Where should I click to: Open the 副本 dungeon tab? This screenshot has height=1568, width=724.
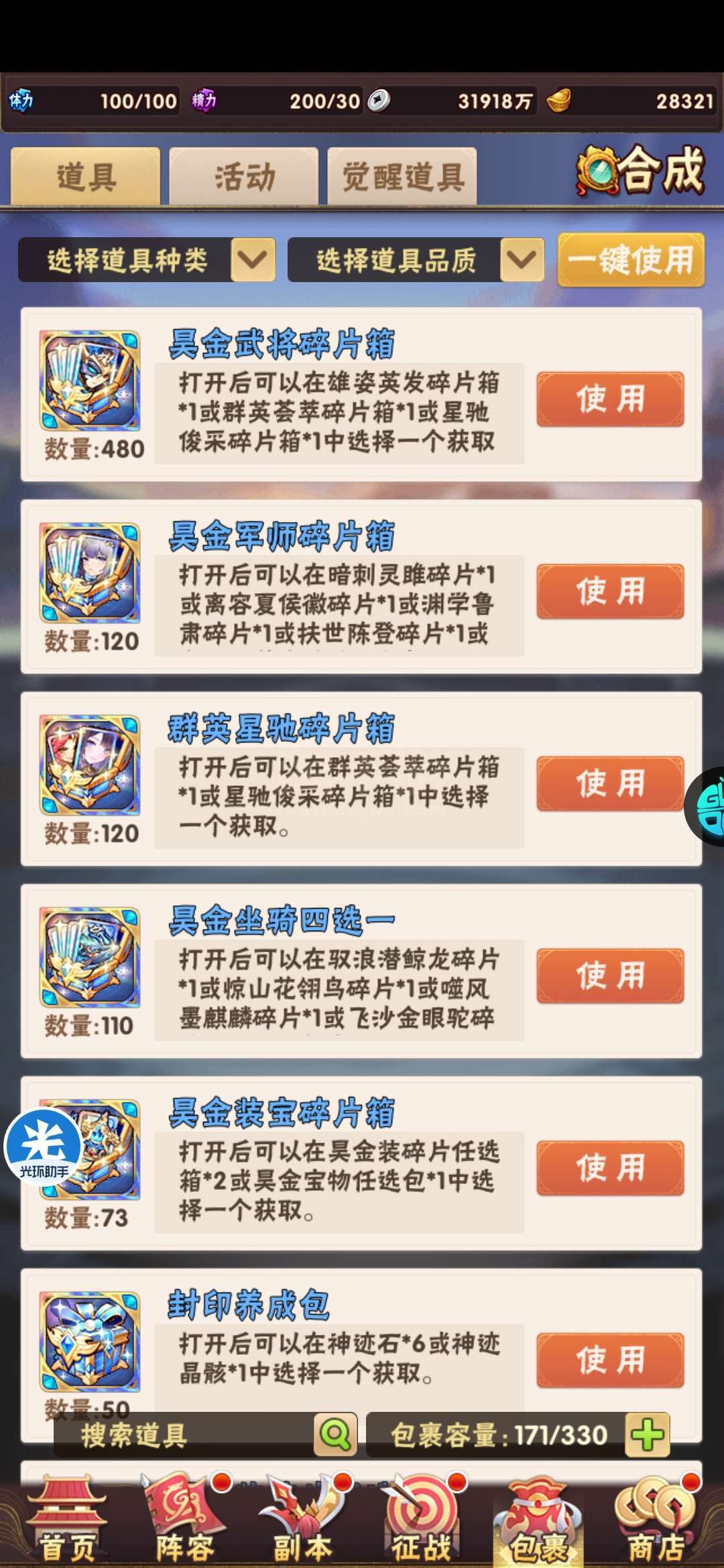pyautogui.click(x=303, y=1520)
